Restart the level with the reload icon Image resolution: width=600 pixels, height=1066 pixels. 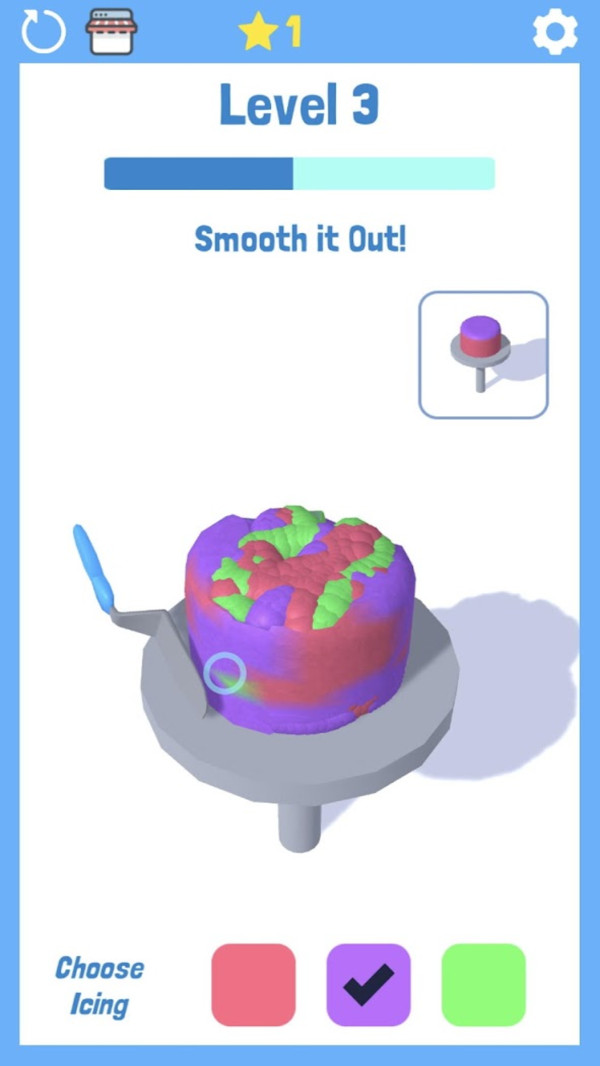(43, 32)
